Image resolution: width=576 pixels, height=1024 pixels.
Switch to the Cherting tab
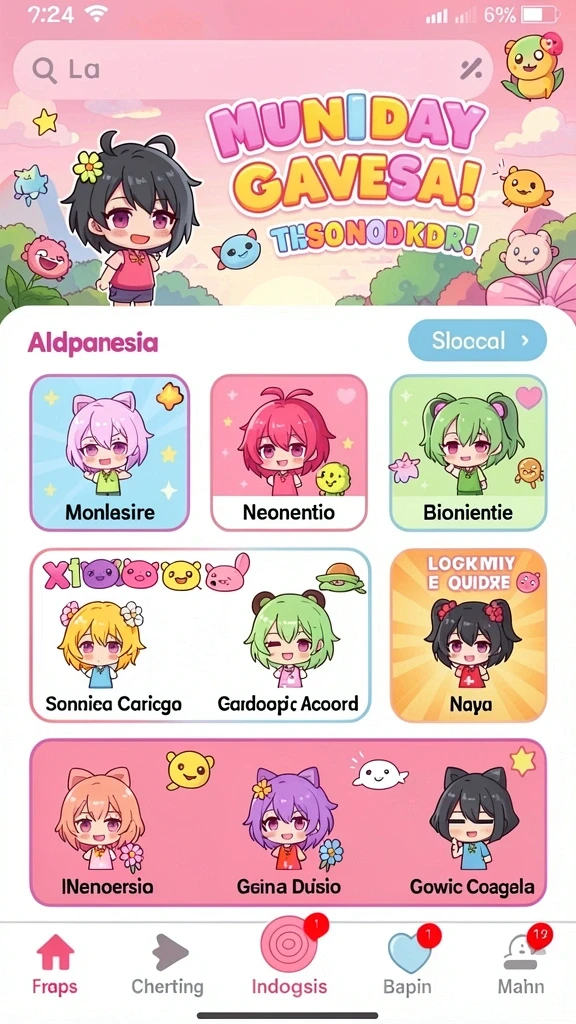pyautogui.click(x=168, y=964)
